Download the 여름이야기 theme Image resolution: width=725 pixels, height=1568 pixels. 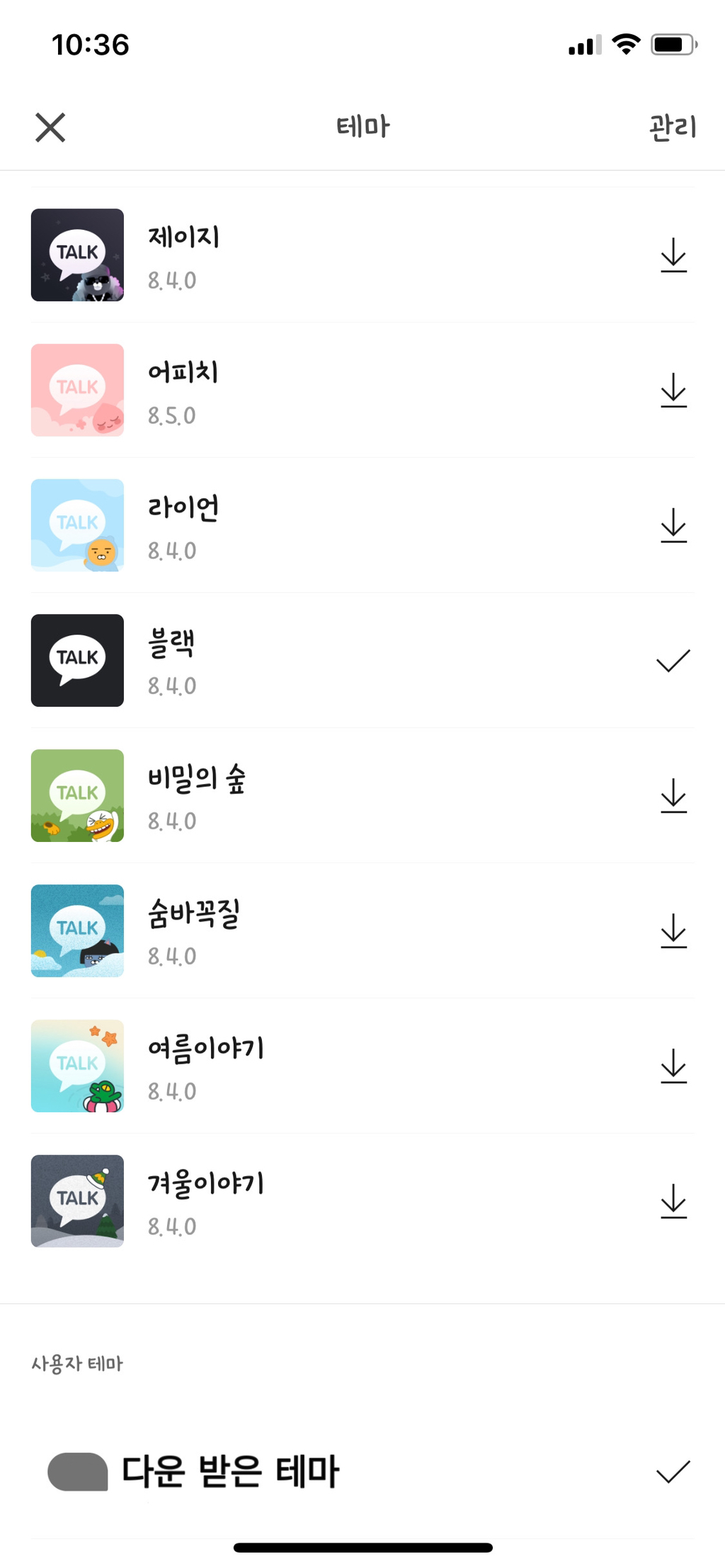[673, 1066]
